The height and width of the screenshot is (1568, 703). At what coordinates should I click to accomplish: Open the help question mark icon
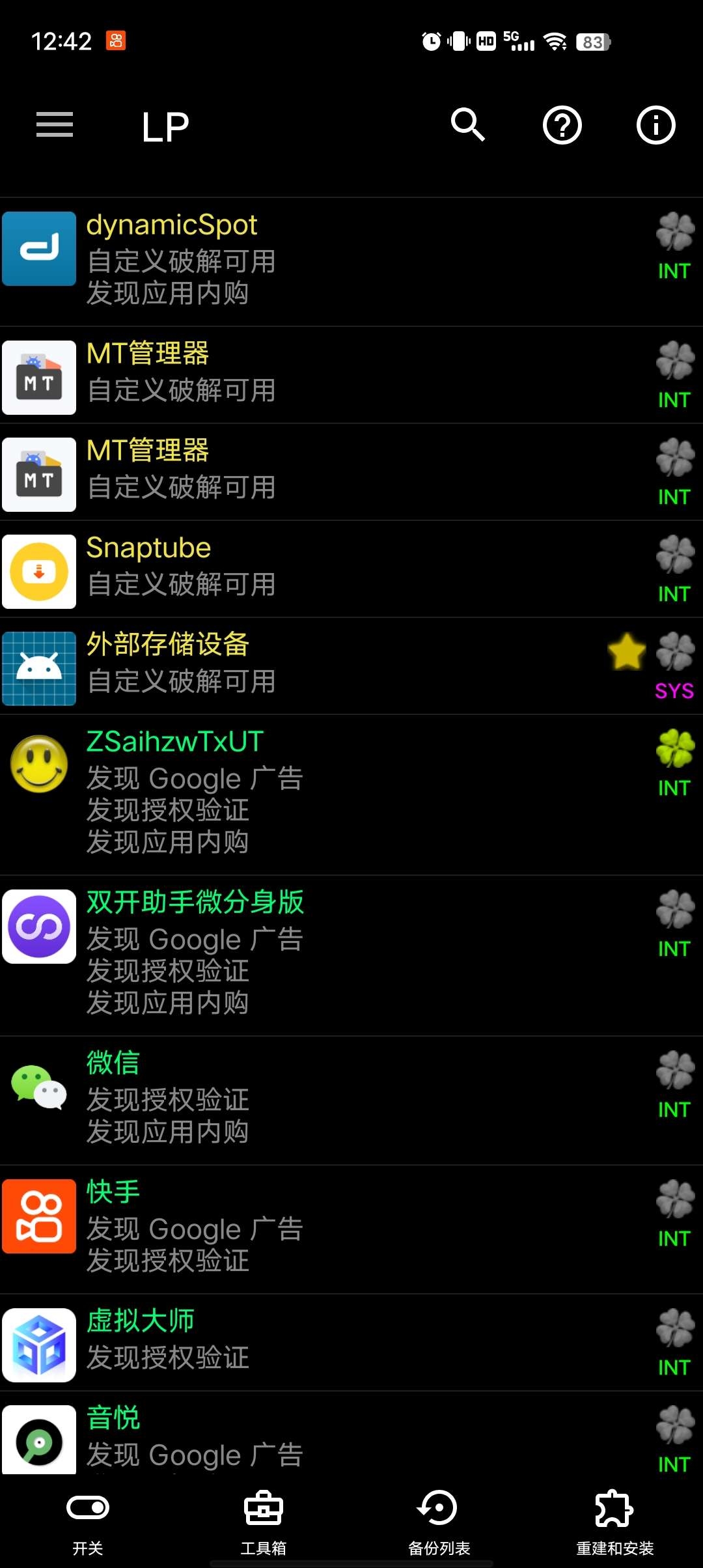(562, 125)
